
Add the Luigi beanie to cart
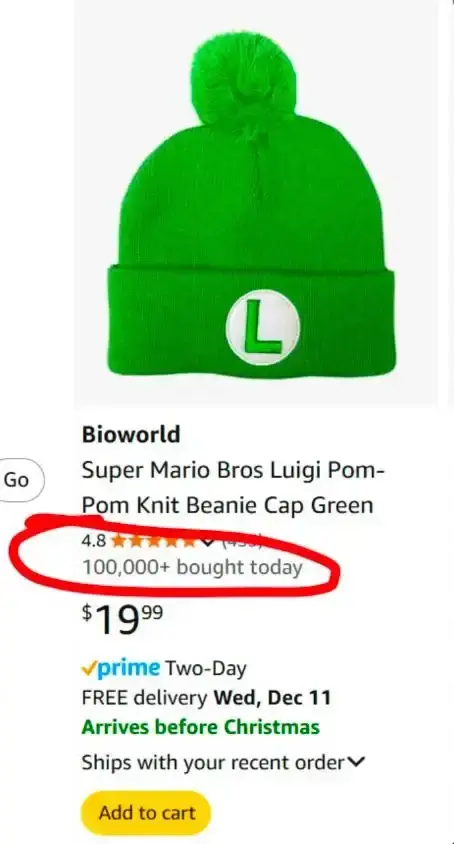[x=146, y=813]
